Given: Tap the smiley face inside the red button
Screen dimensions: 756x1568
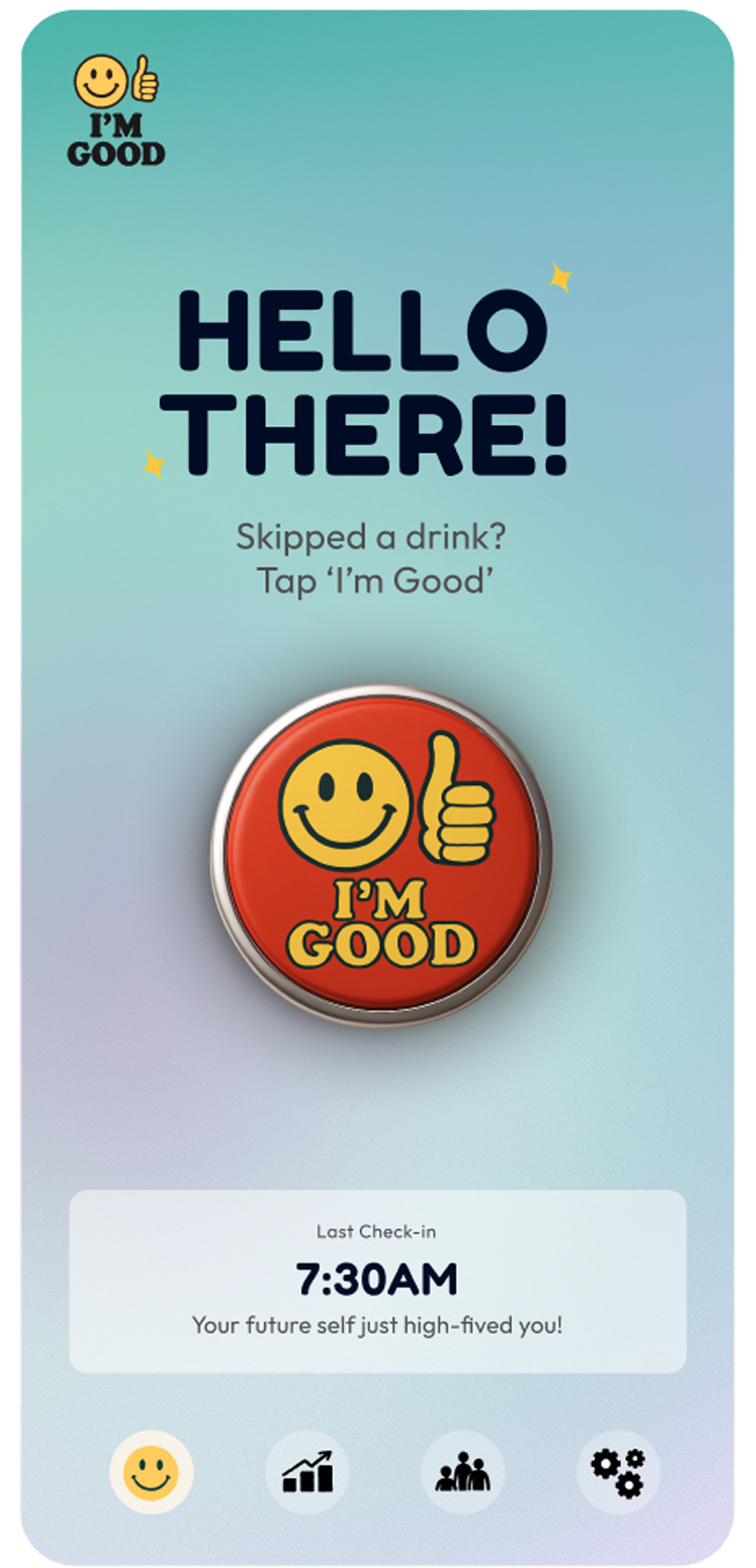Looking at the screenshot, I should [342, 802].
